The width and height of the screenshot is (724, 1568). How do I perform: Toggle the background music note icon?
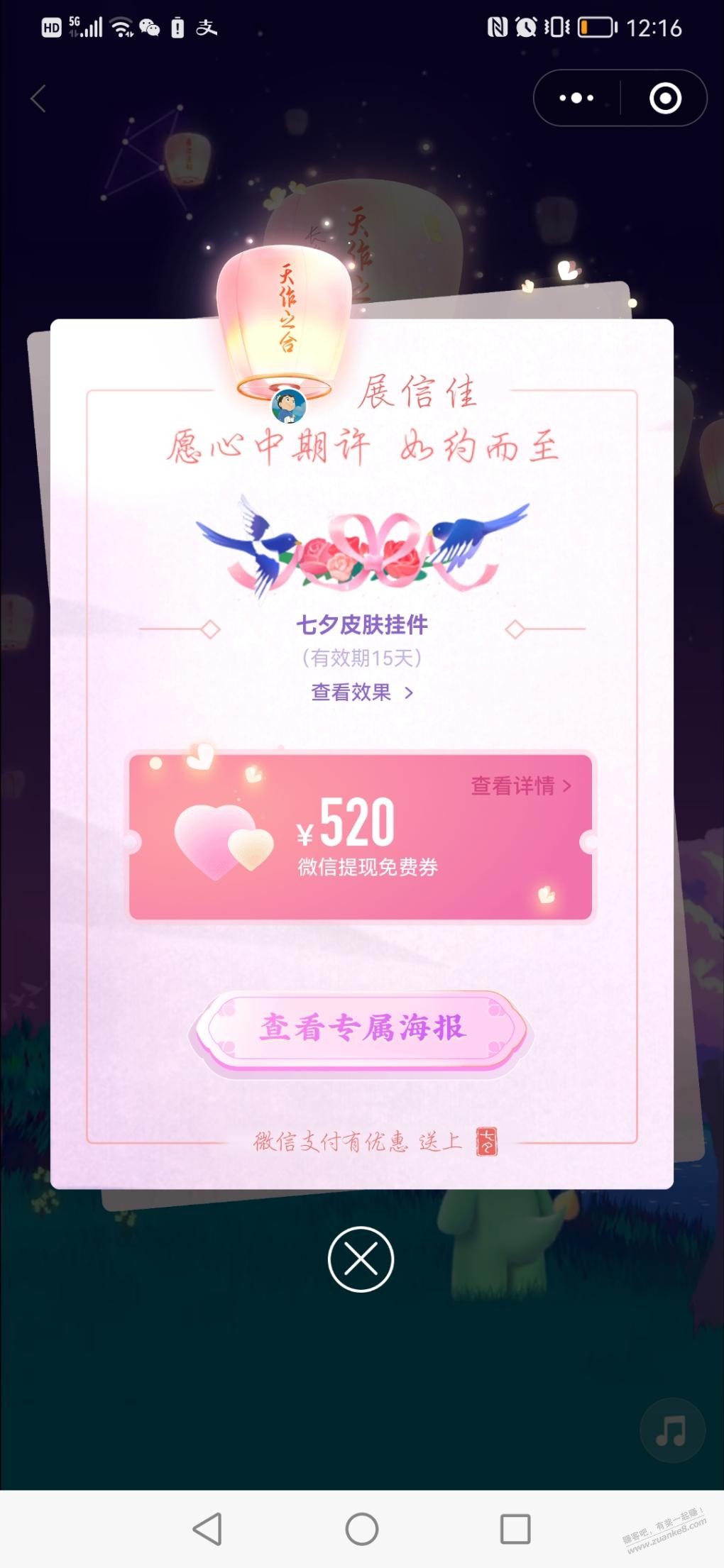pos(671,1430)
